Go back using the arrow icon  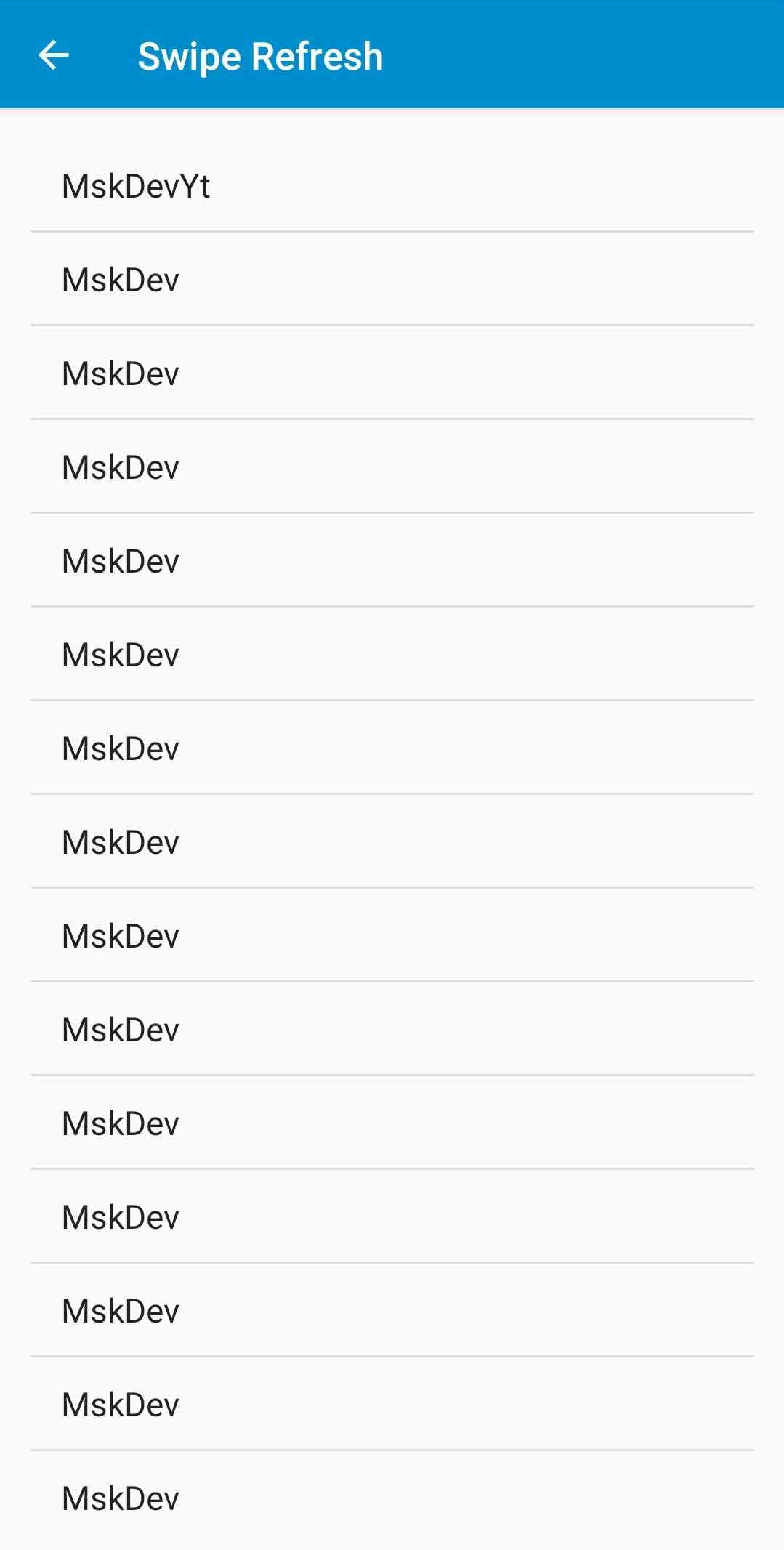click(x=53, y=55)
